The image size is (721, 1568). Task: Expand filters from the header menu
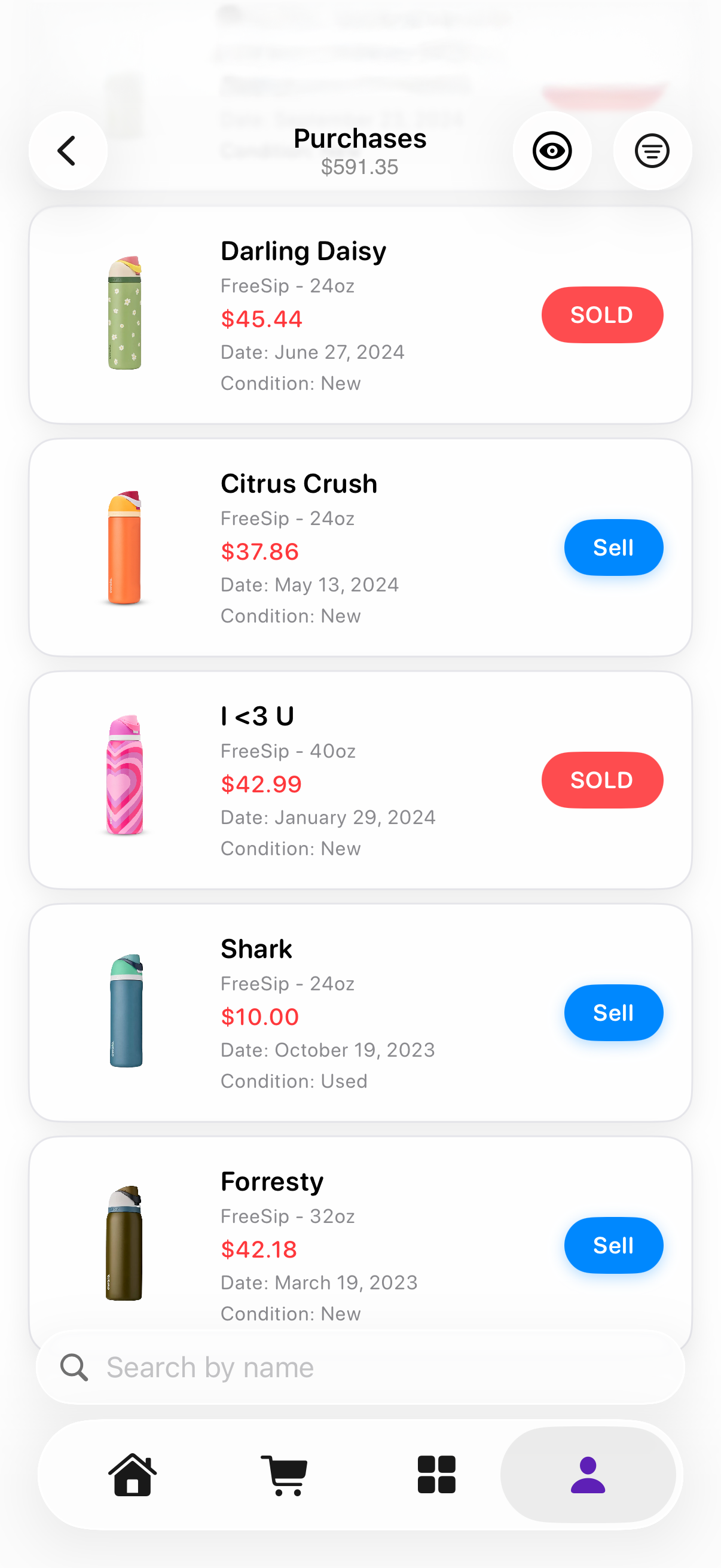(x=652, y=150)
